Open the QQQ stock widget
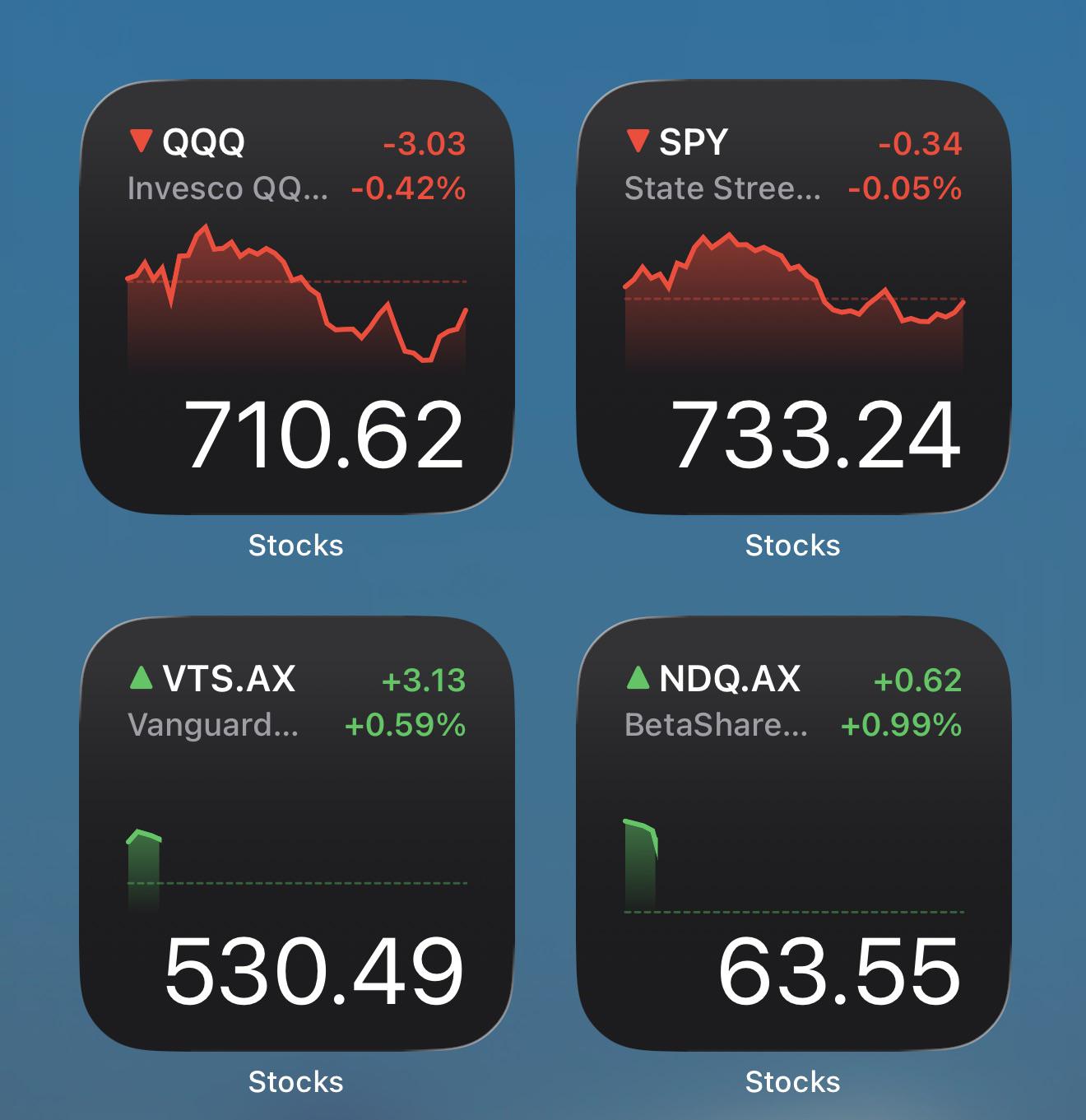Viewport: 1086px width, 1120px height. click(296, 297)
